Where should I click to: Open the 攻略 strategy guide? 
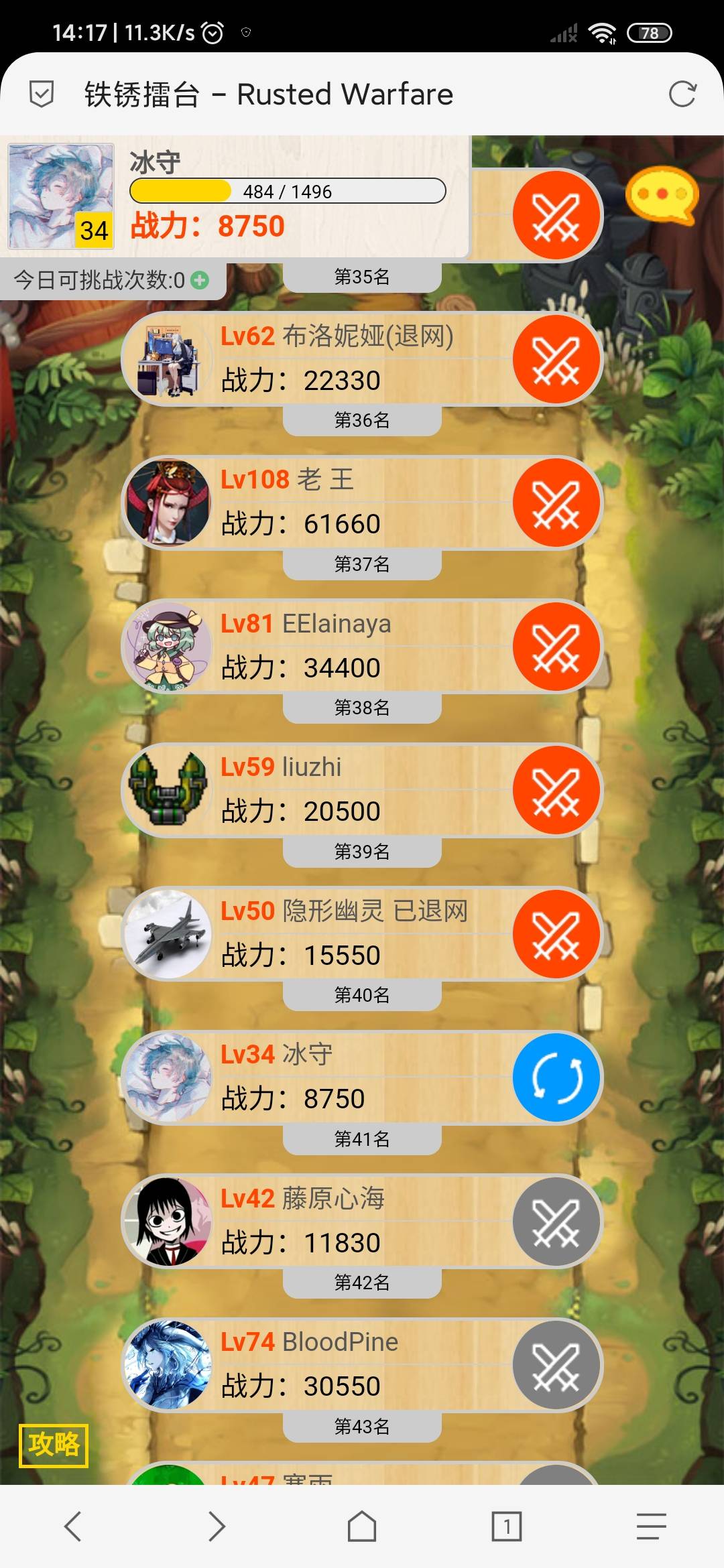coord(54,1445)
